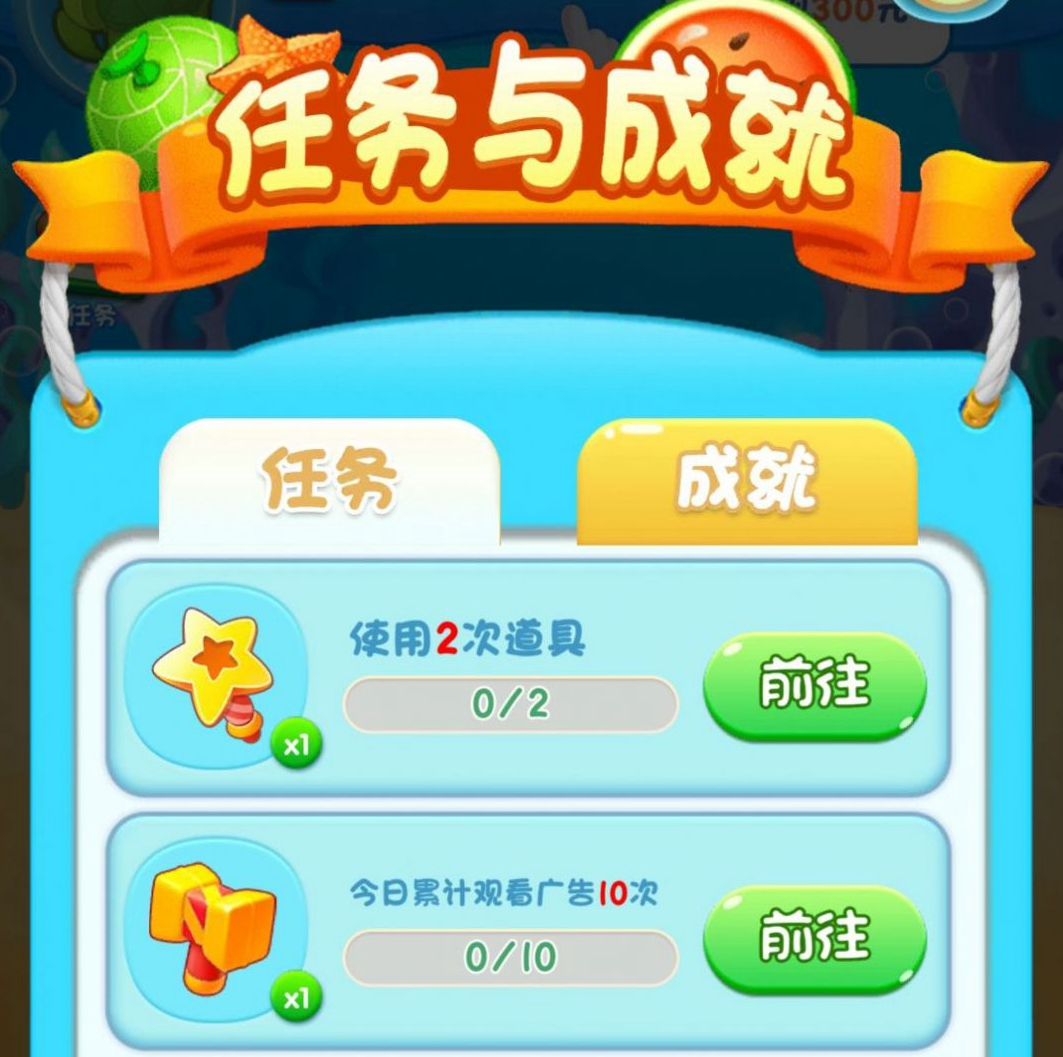The width and height of the screenshot is (1063, 1057).
Task: Tap 前往 for the 使用2次道具 task
Action: click(814, 686)
